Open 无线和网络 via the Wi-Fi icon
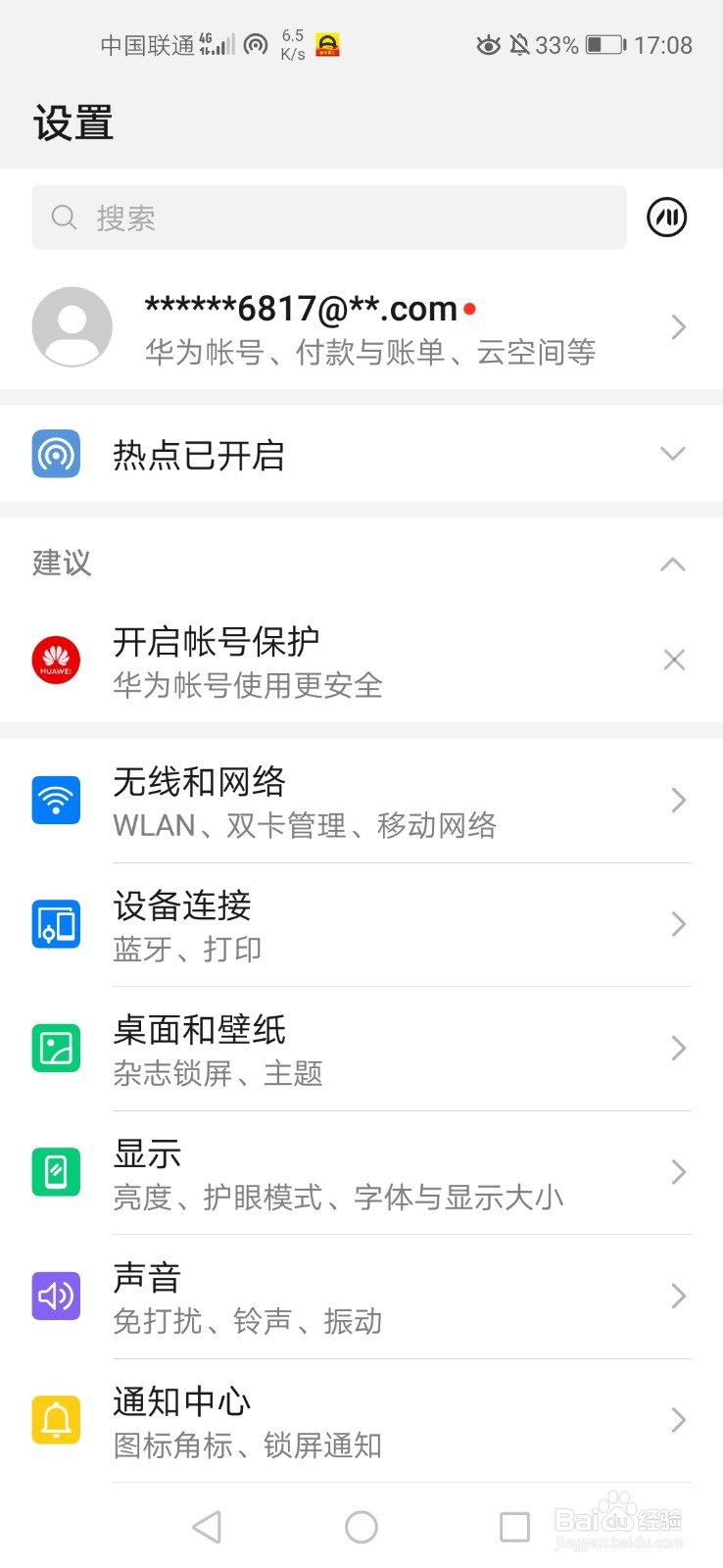Screen dimensions: 723x1568 (56, 800)
